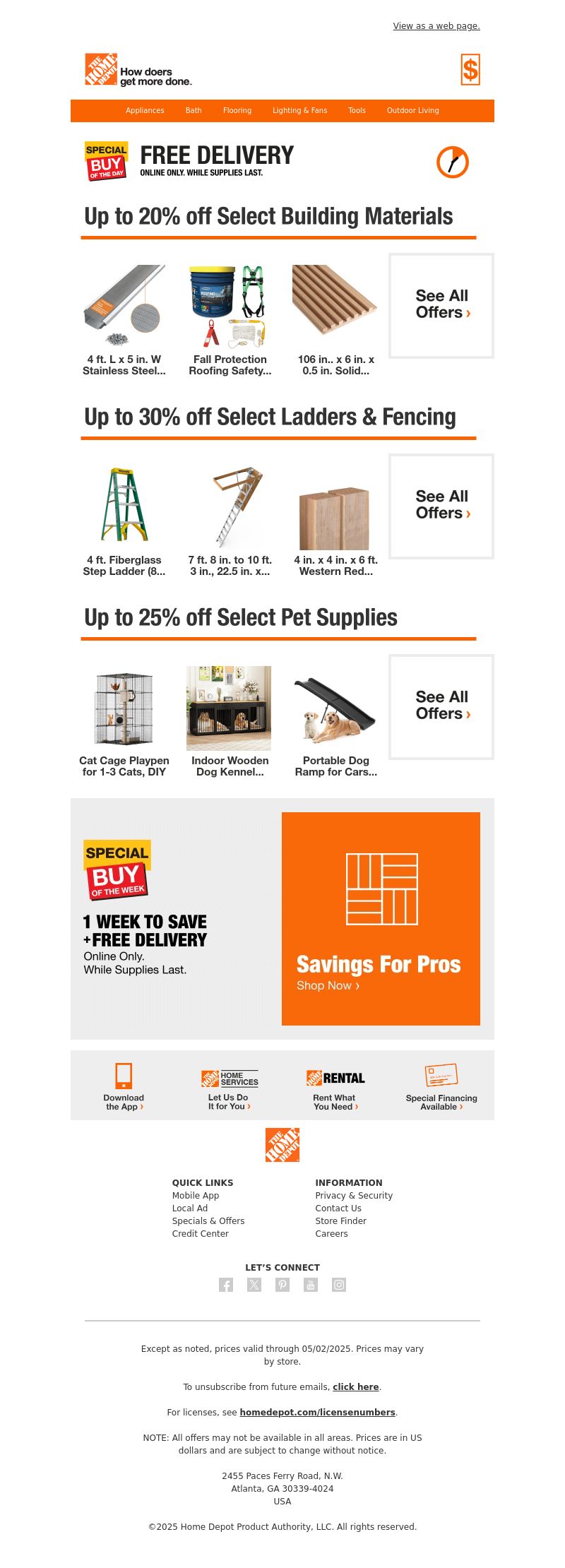Open Rent What You Need link
Screen dimensions: 565x1568
coord(335,1102)
